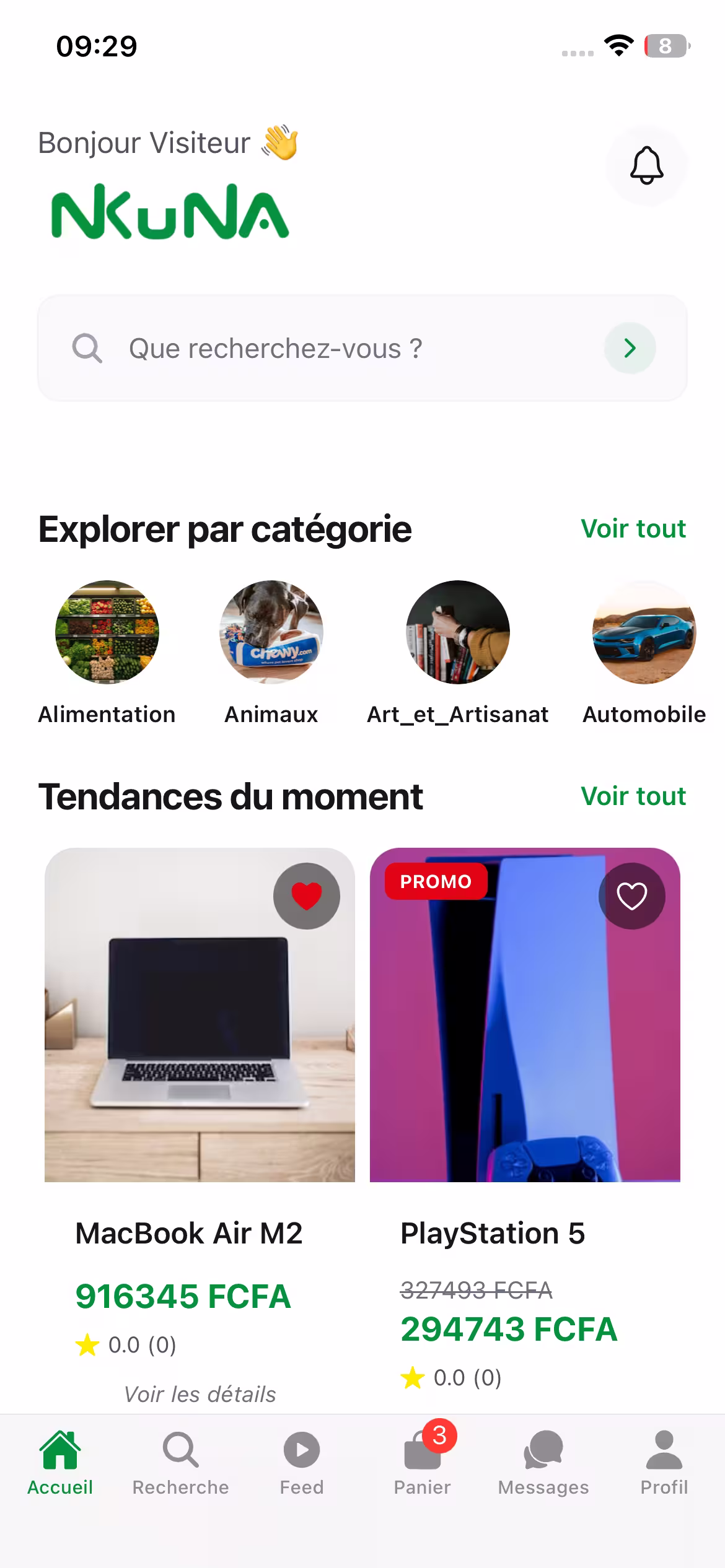Unfavorite the MacBook Air M2
This screenshot has width=725, height=1568.
click(306, 894)
